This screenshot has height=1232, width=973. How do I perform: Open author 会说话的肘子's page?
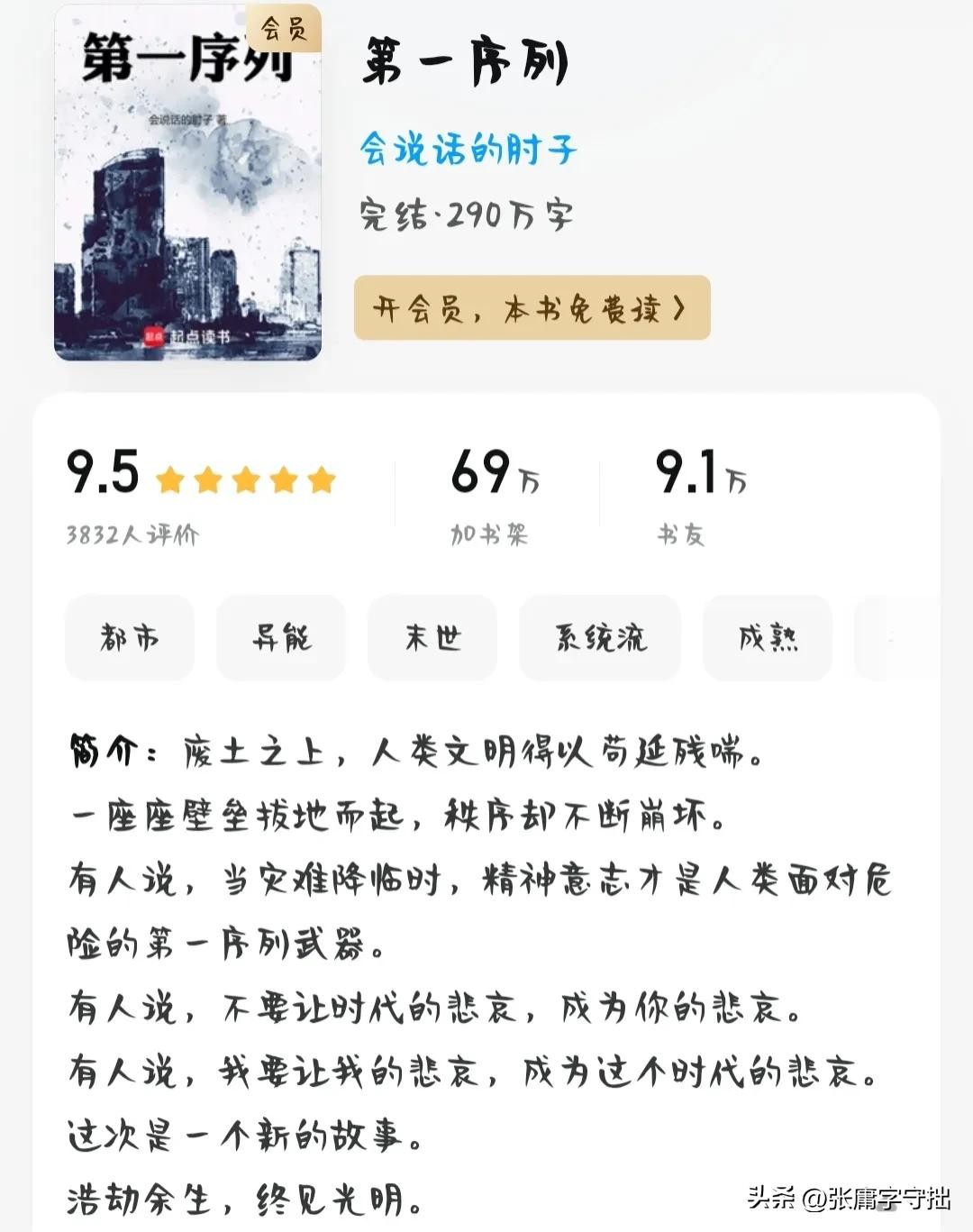tap(468, 149)
